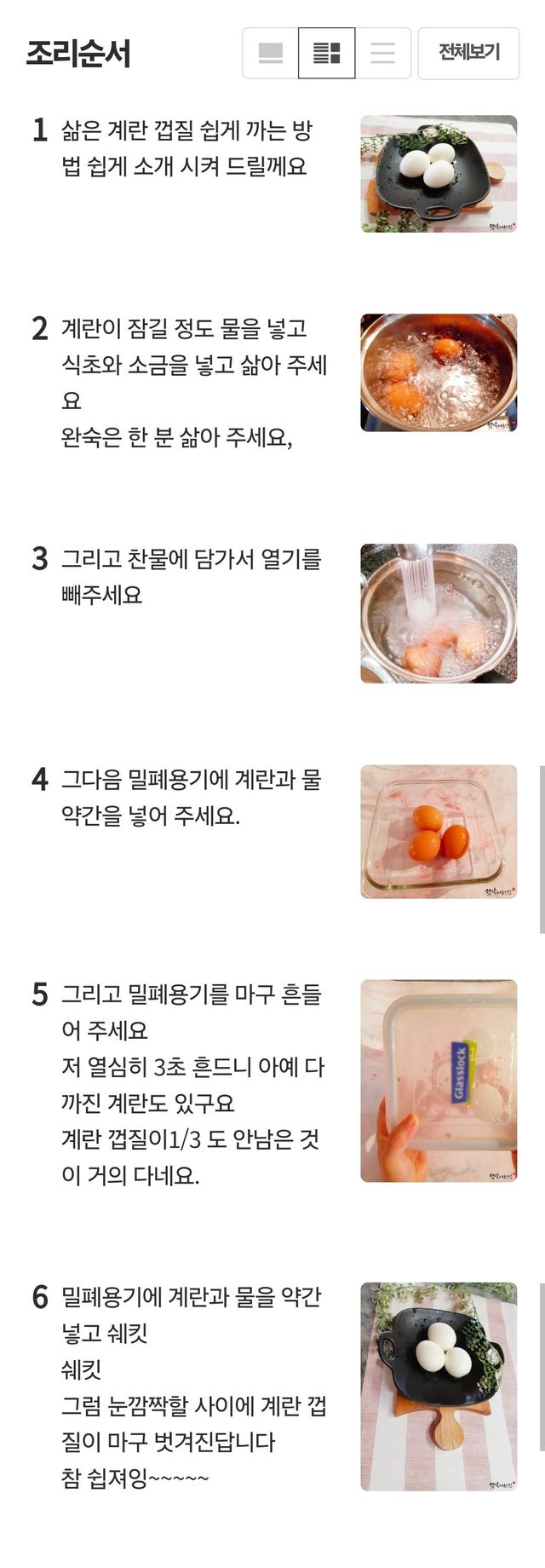Tap the 전체보기 button

pos(468,53)
